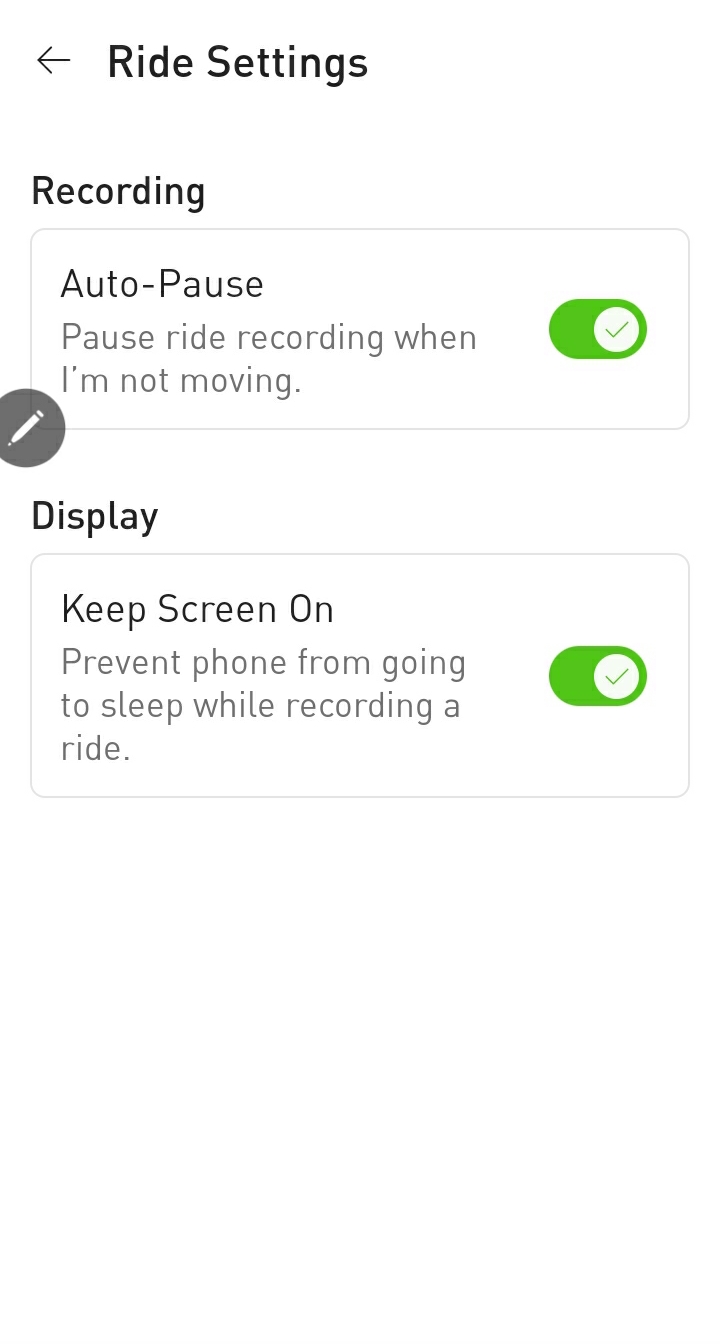Go back from Ride Settings

54,61
